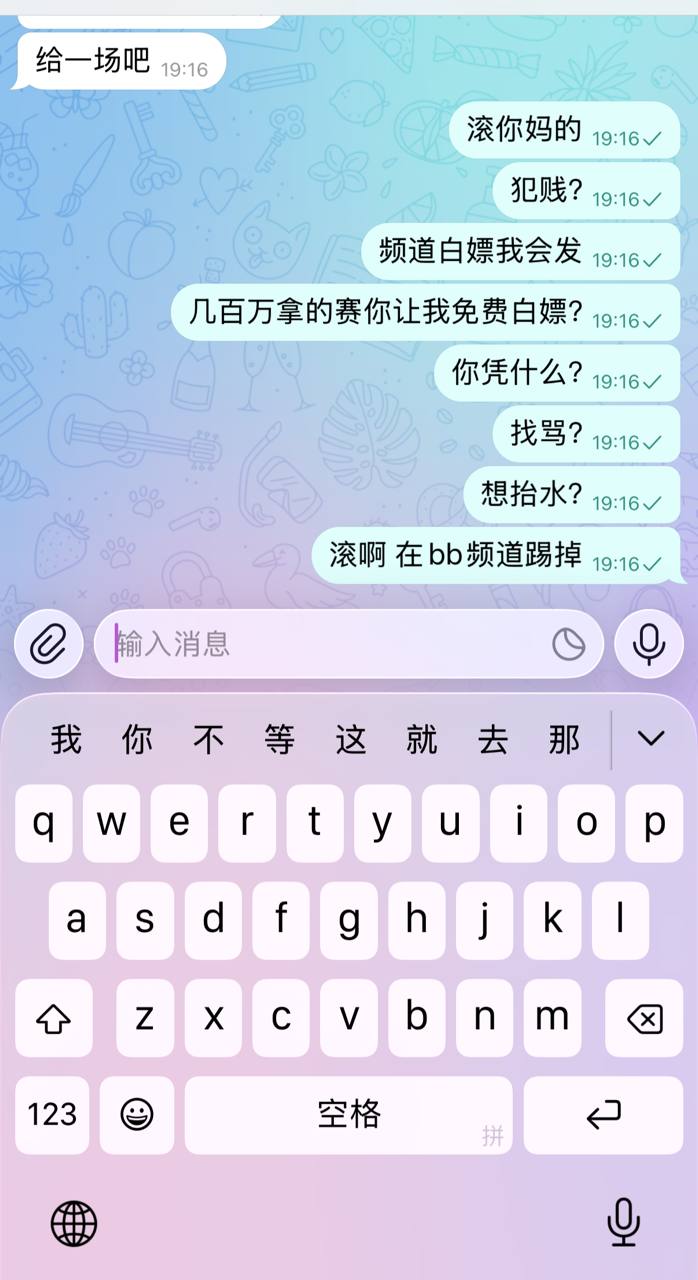Start keyboard dictation microphone
Image resolution: width=698 pixels, height=1280 pixels.
coord(623,1223)
